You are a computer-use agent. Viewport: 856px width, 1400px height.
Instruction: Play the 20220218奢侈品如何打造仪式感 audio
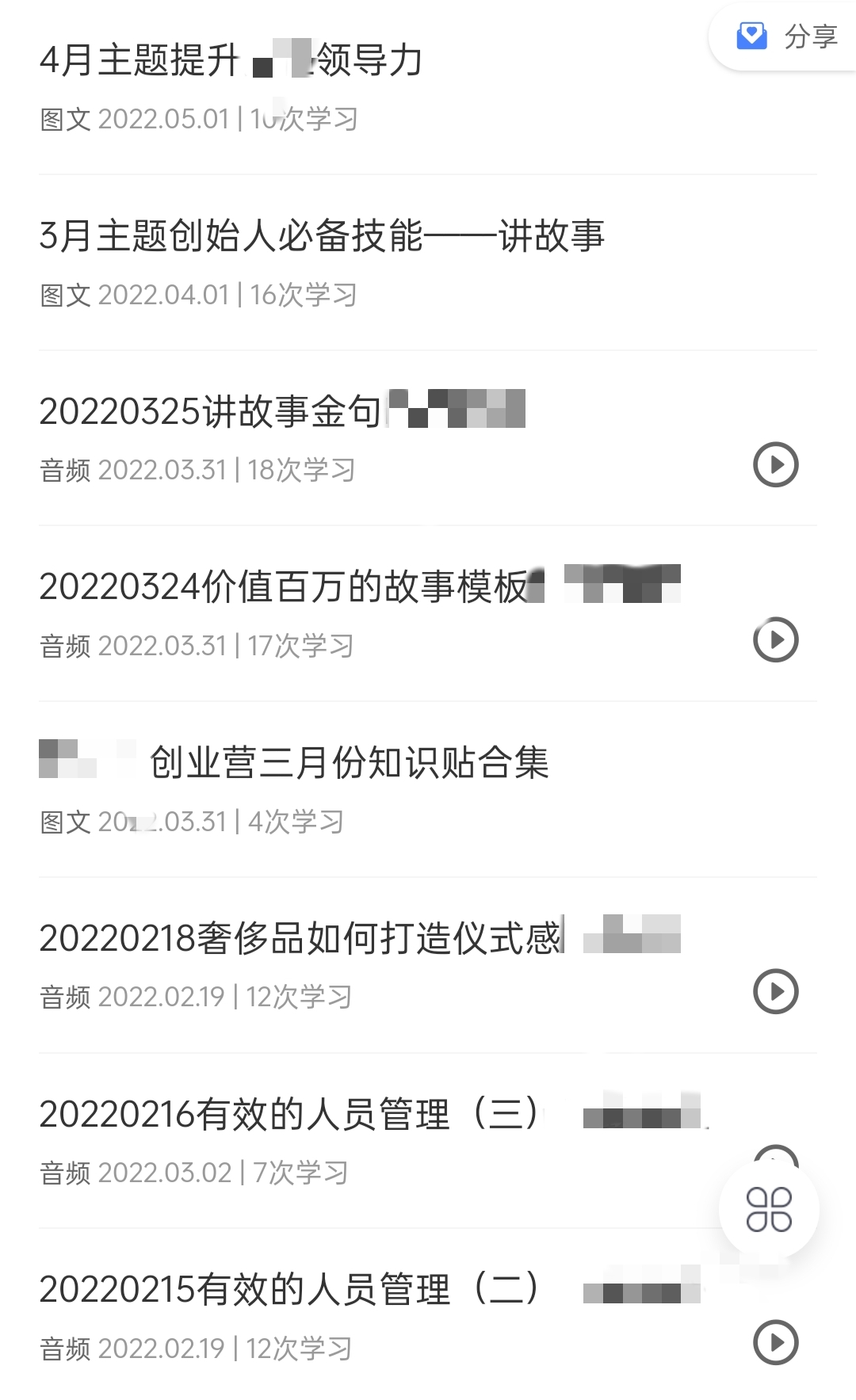(775, 991)
